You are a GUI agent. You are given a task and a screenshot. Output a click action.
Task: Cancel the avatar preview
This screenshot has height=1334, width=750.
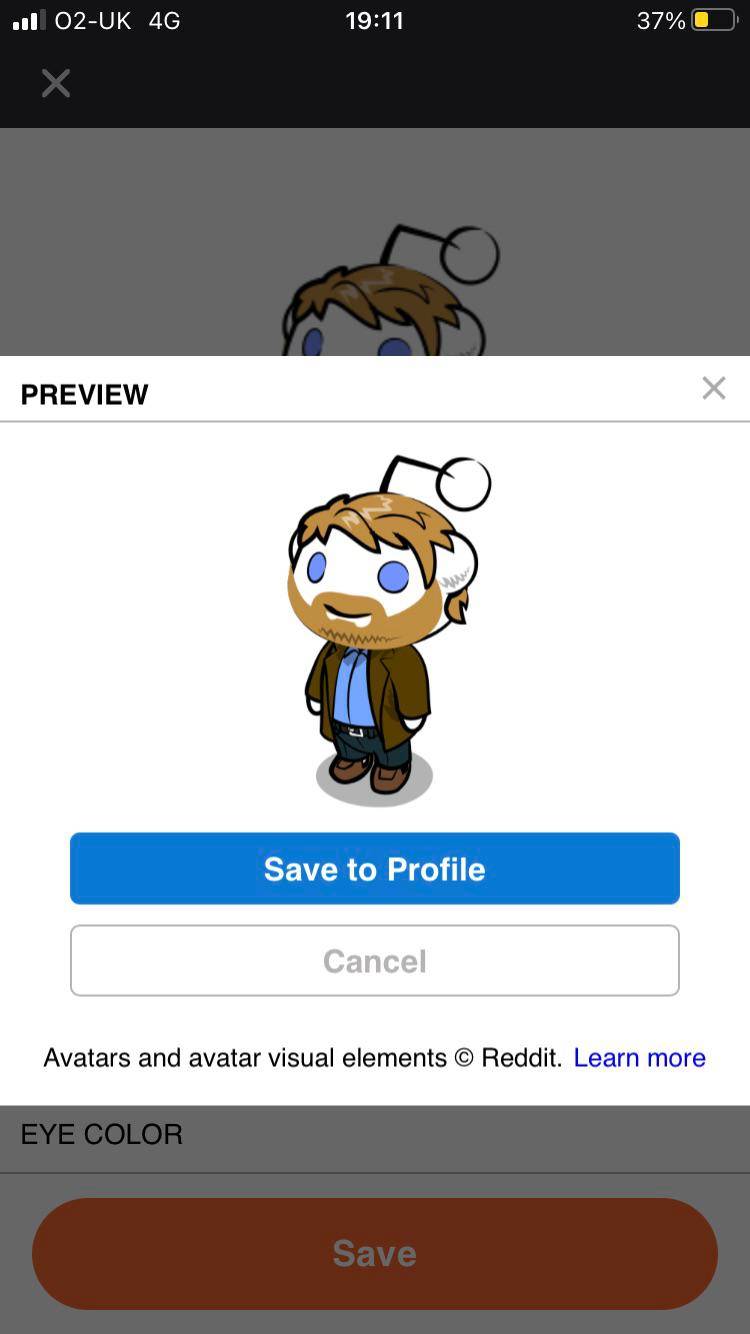point(374,960)
